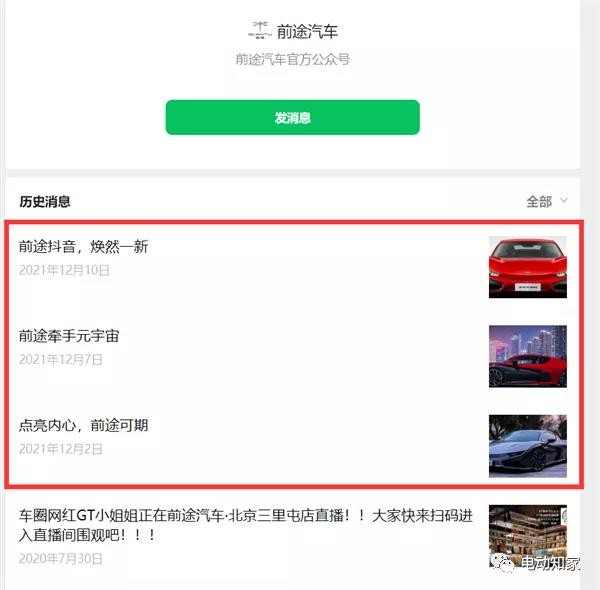Viewport: 600px width, 590px height.
Task: Open the article 点亮内心，前途可期
Action: 84,425
